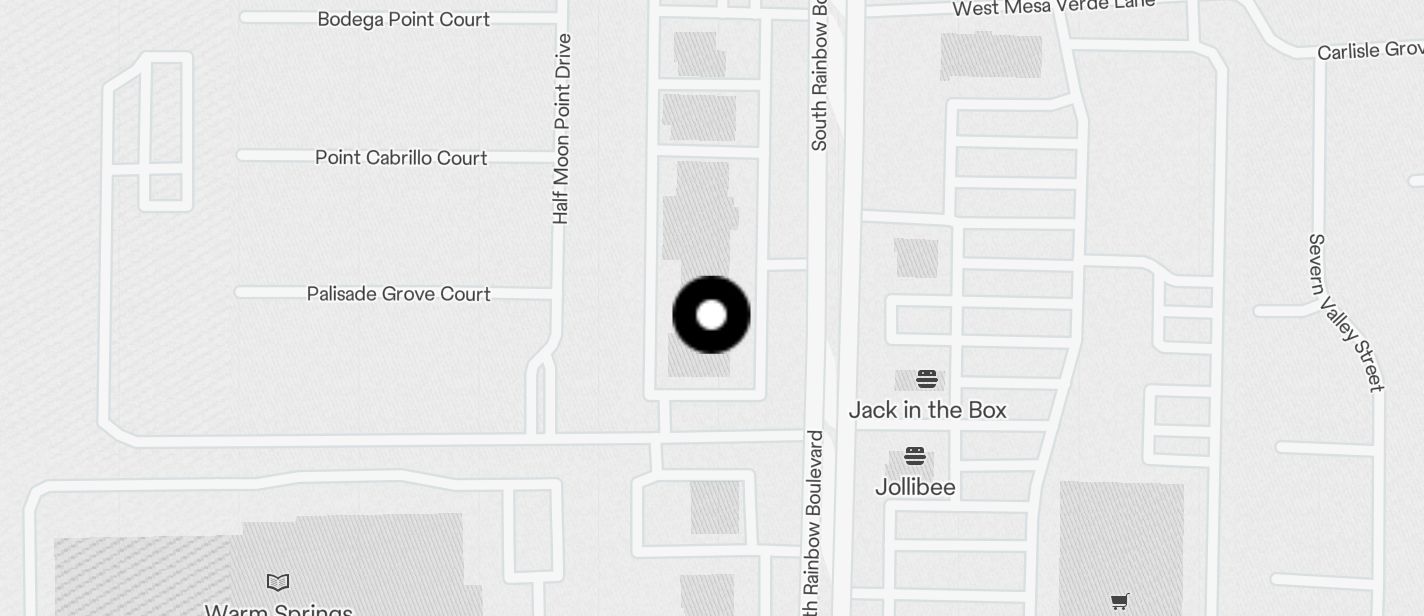Open the Warm Springs library marker
This screenshot has width=1424, height=616.
(278, 583)
